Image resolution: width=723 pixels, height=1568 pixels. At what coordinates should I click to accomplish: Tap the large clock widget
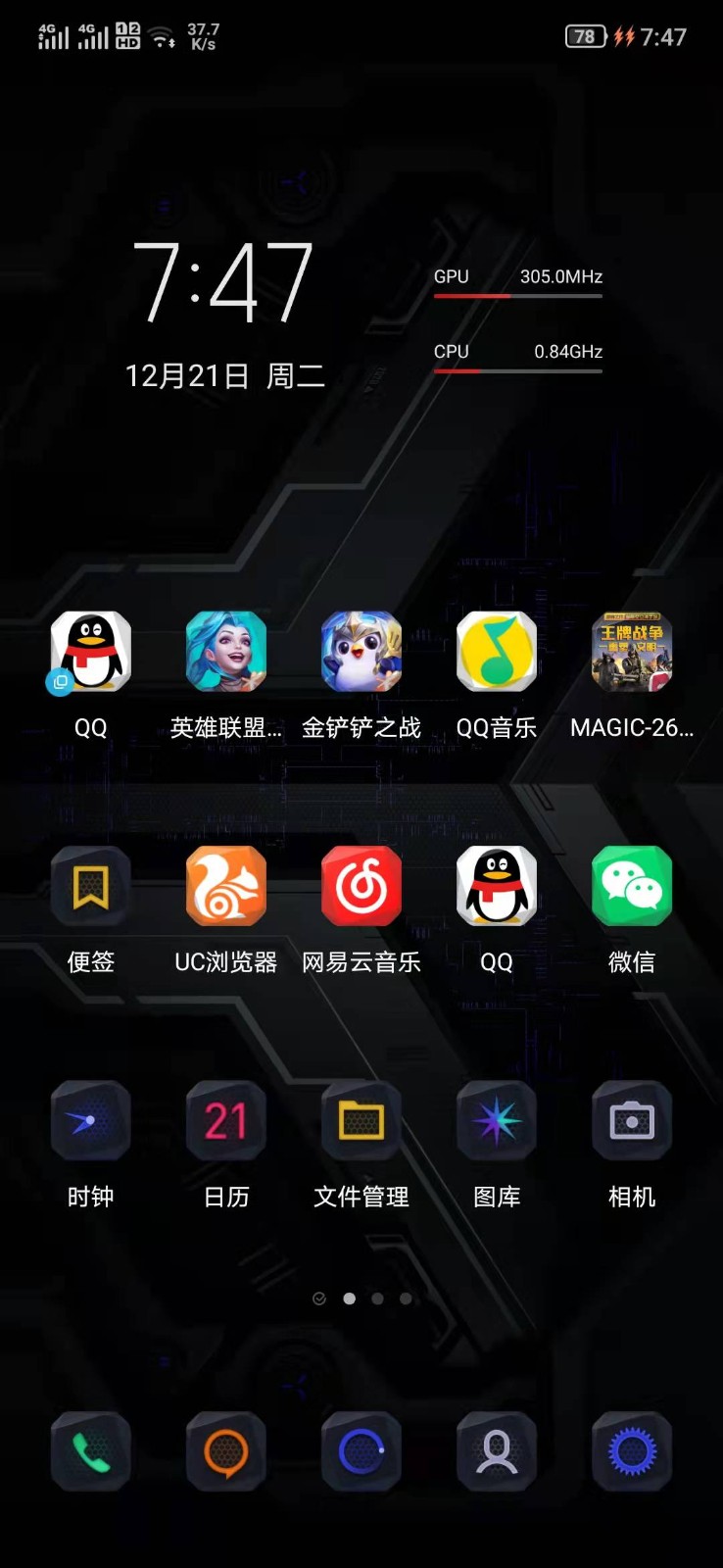[223, 284]
